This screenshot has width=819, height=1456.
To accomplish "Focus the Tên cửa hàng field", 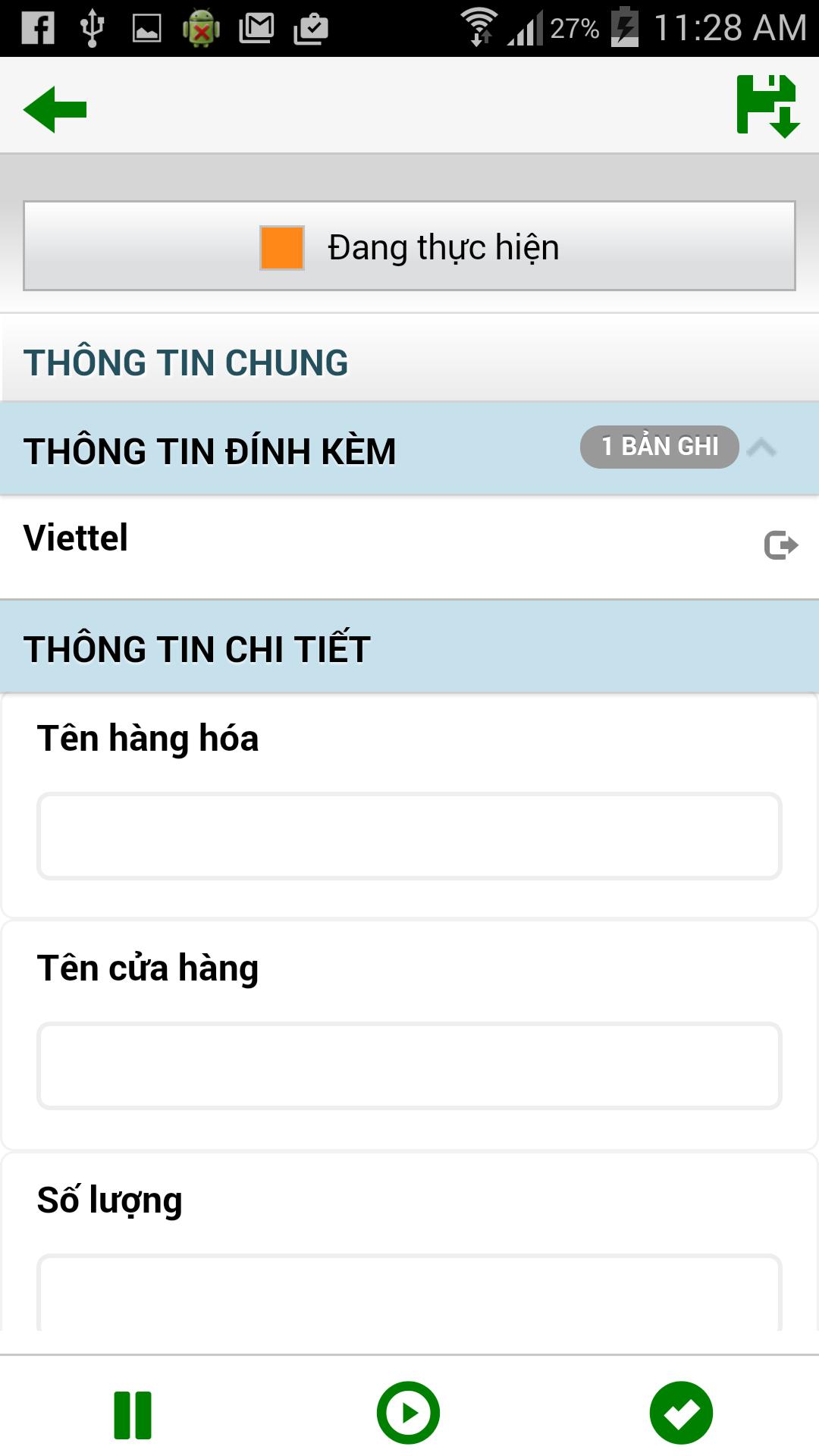I will (409, 1065).
